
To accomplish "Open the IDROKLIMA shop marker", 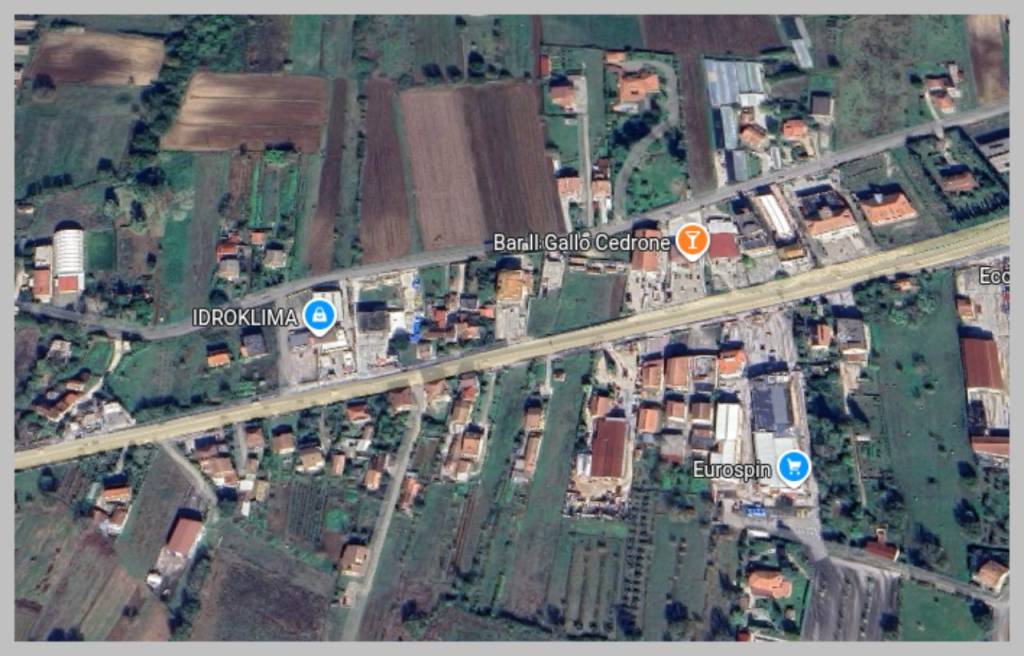I will [x=319, y=316].
